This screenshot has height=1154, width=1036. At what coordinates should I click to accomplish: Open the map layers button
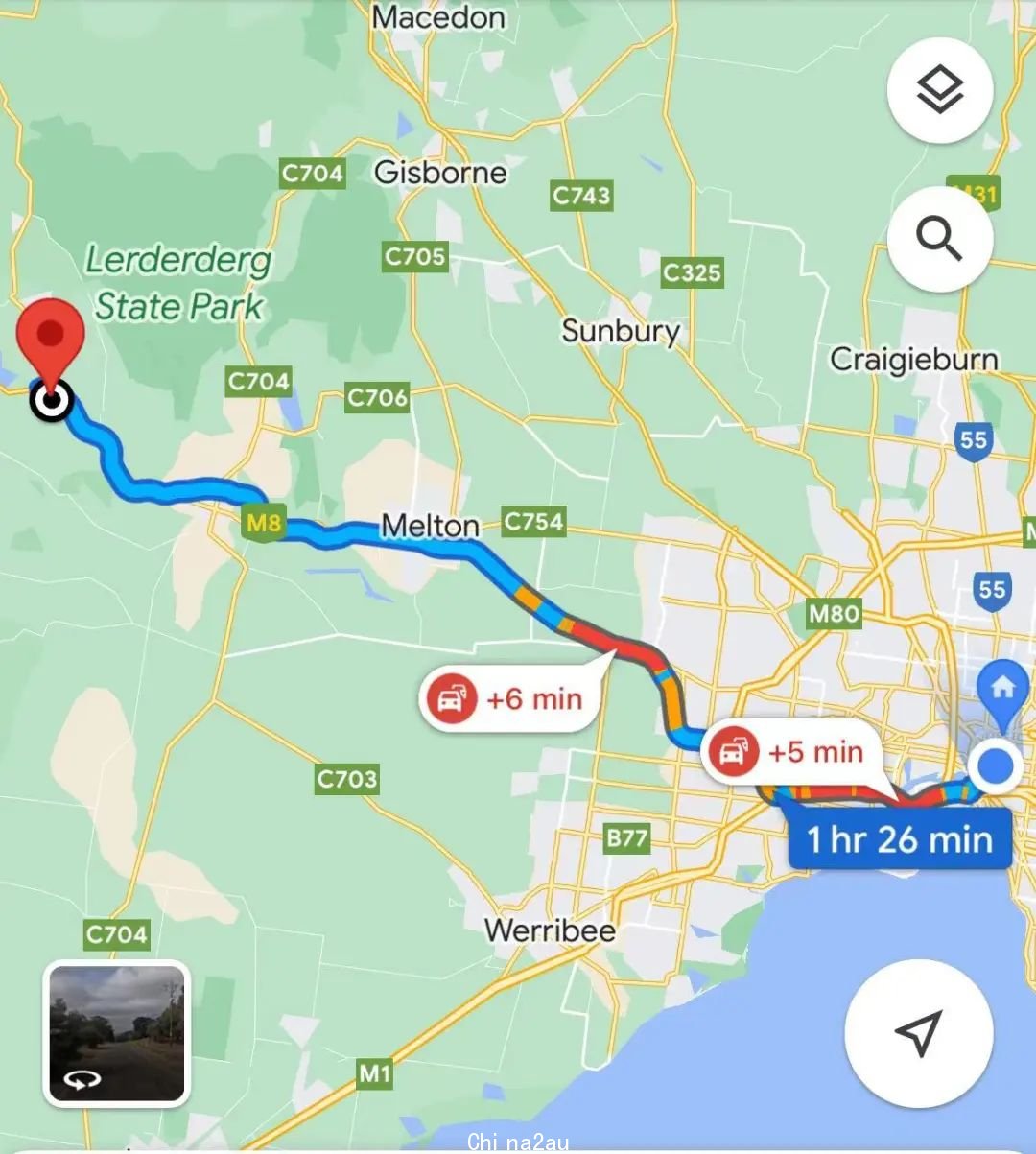tap(939, 91)
